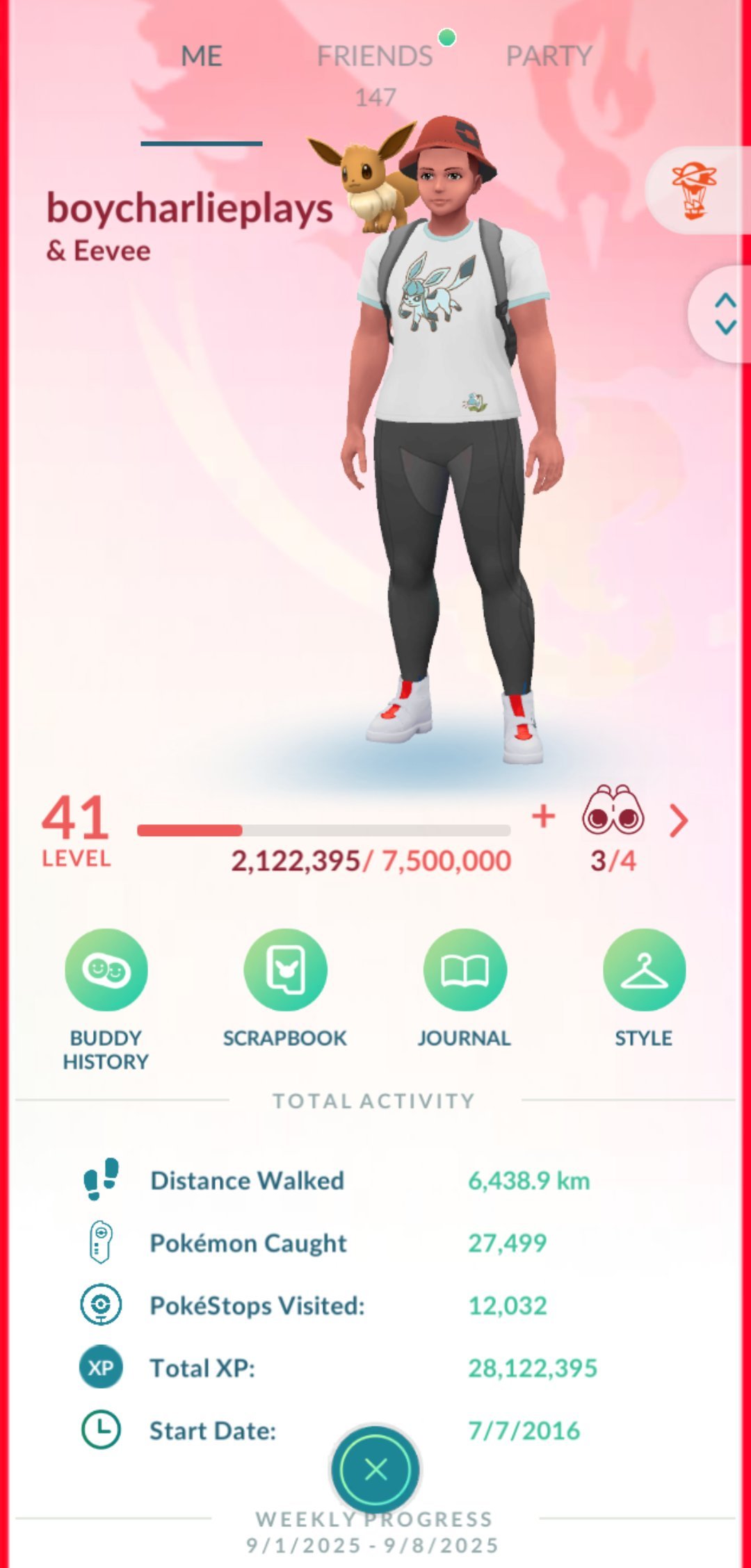Screen dimensions: 751x1568
Task: Switch to the Friends tab
Action: pos(375,57)
